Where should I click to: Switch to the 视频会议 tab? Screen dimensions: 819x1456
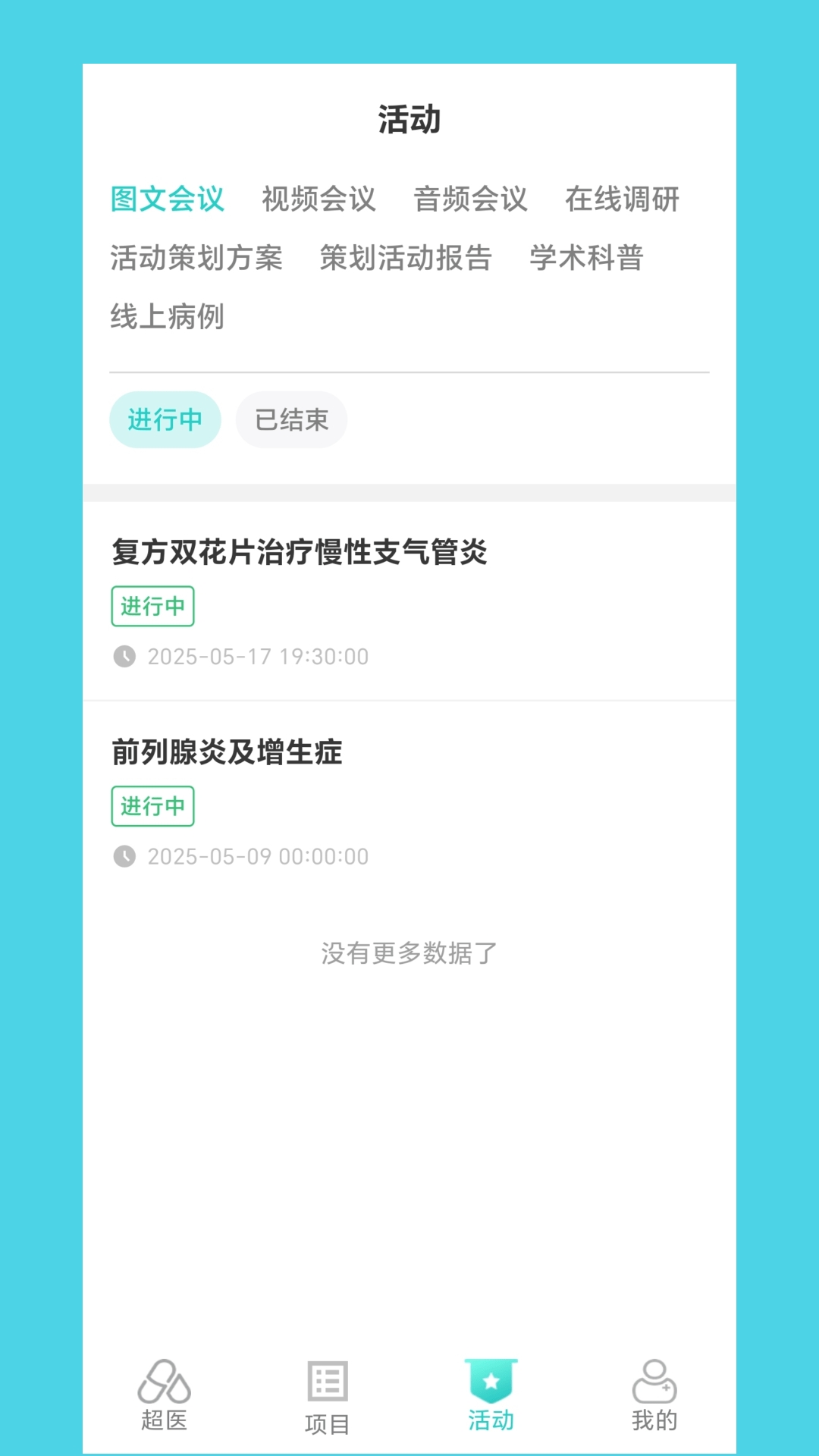coord(318,199)
